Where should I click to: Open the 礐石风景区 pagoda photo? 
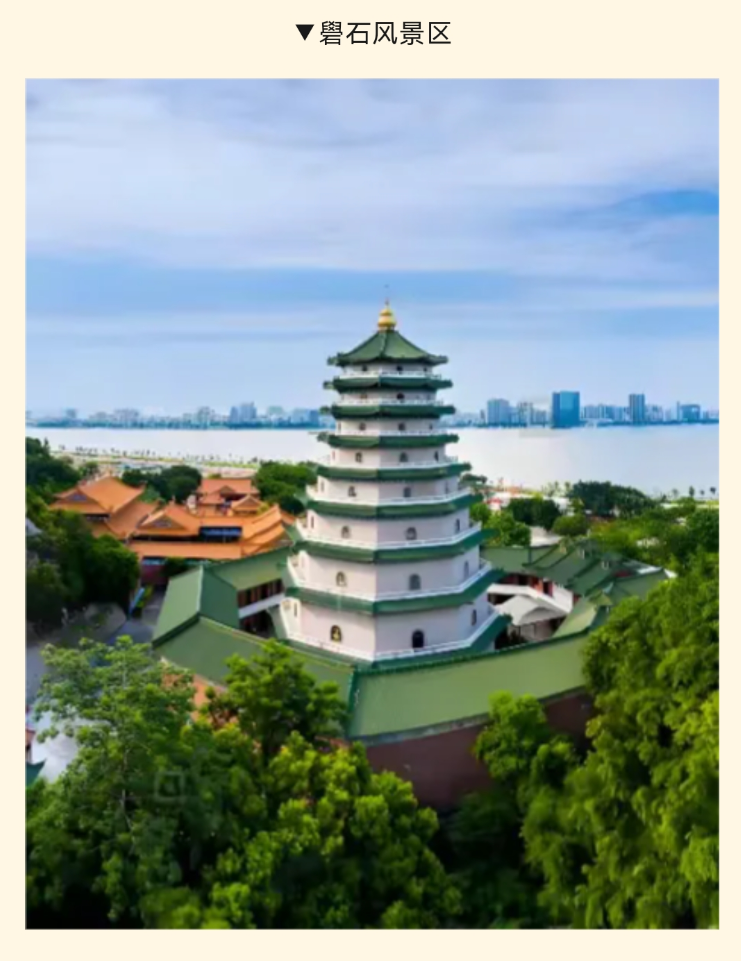coord(371,503)
